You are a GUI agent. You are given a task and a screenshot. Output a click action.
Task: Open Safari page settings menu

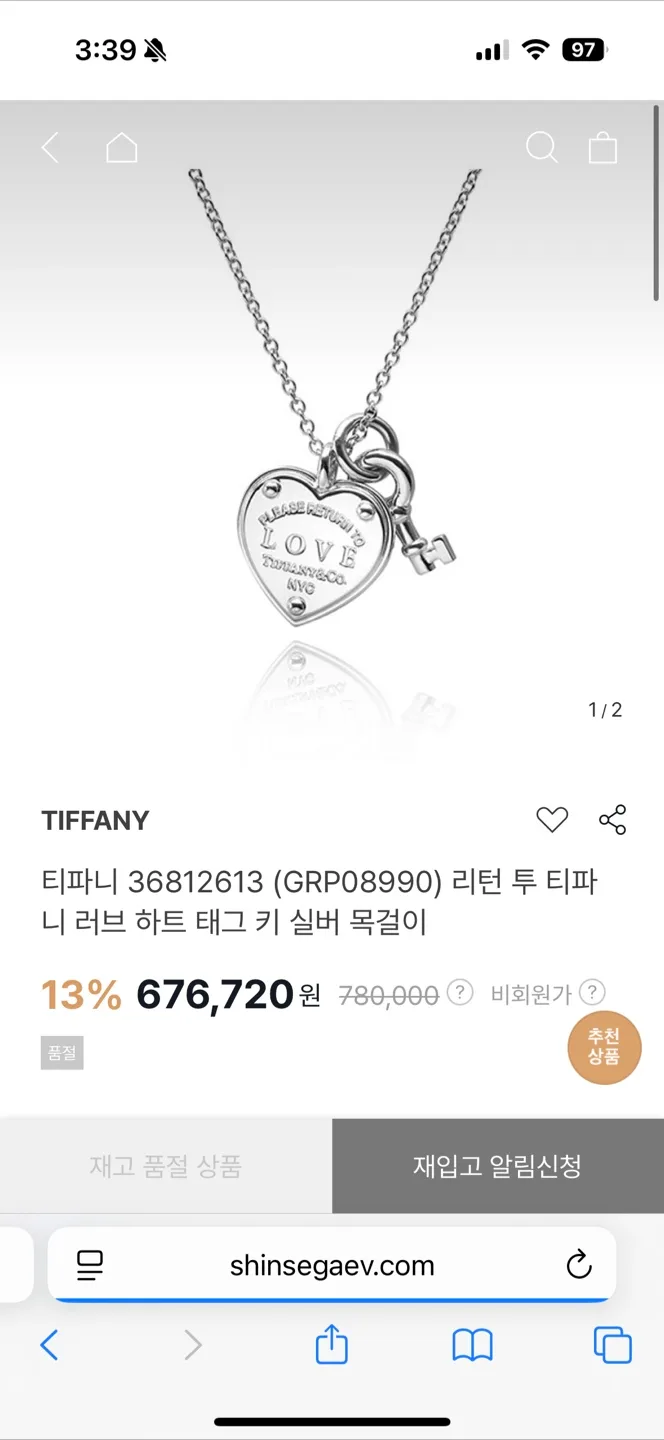(x=91, y=1265)
